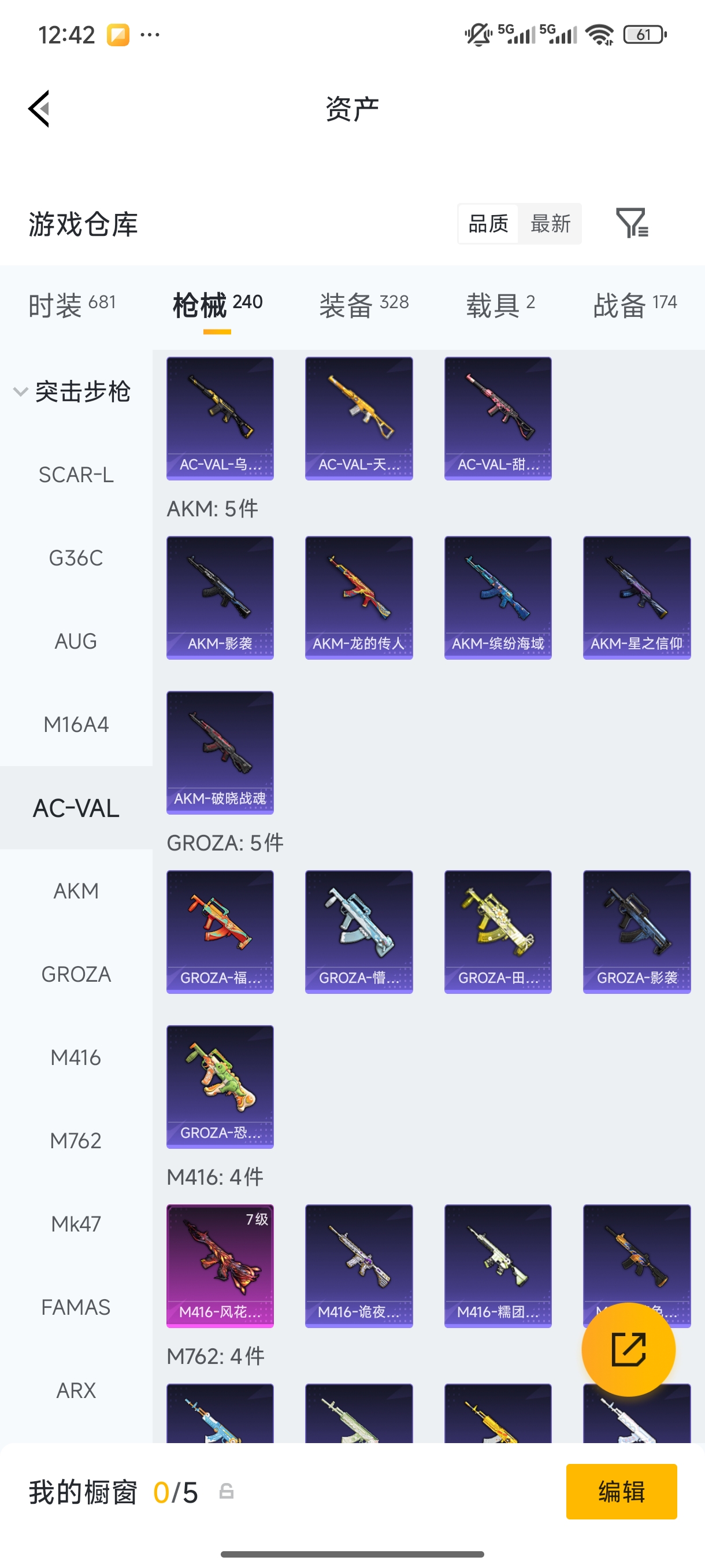705x1568 pixels.
Task: Sort by 品质
Action: point(488,223)
